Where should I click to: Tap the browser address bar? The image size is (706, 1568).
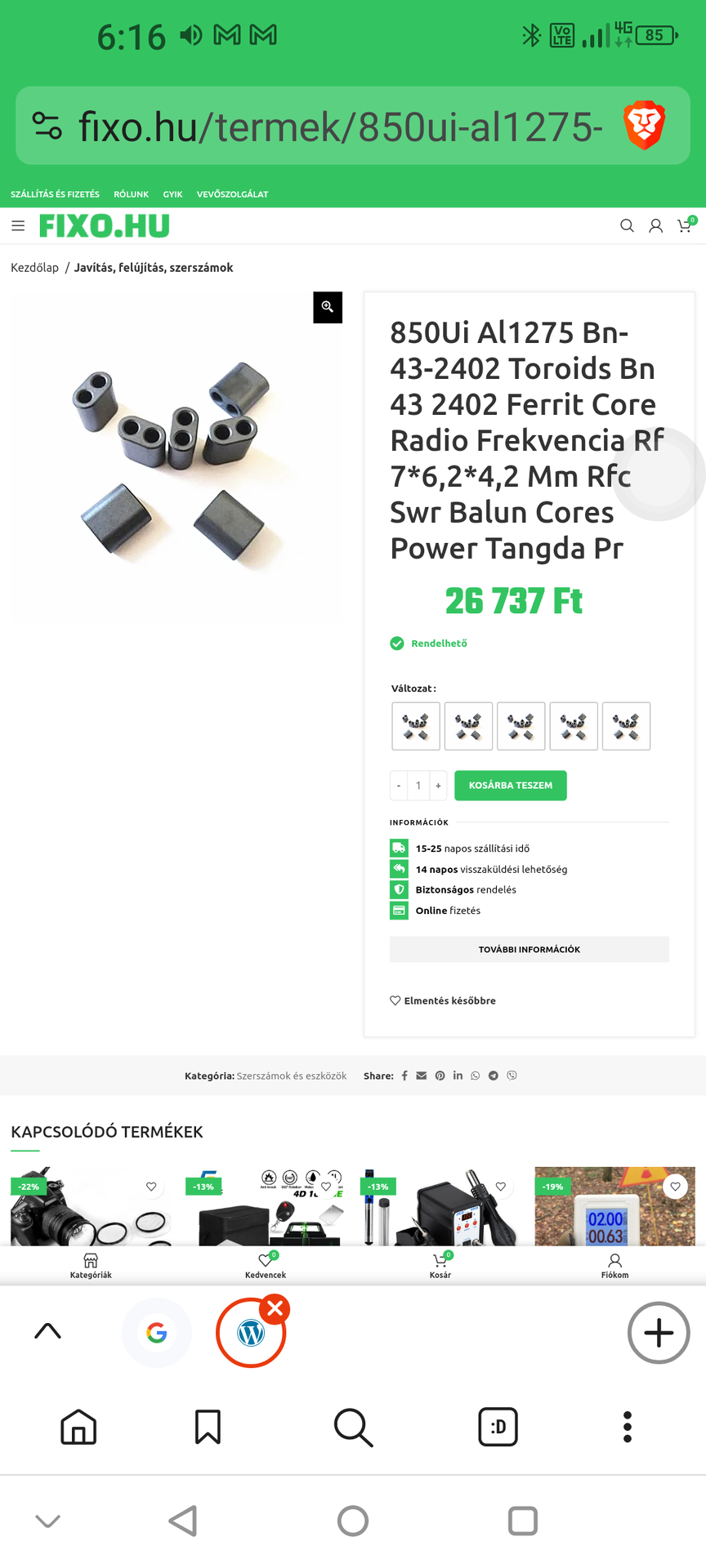339,127
